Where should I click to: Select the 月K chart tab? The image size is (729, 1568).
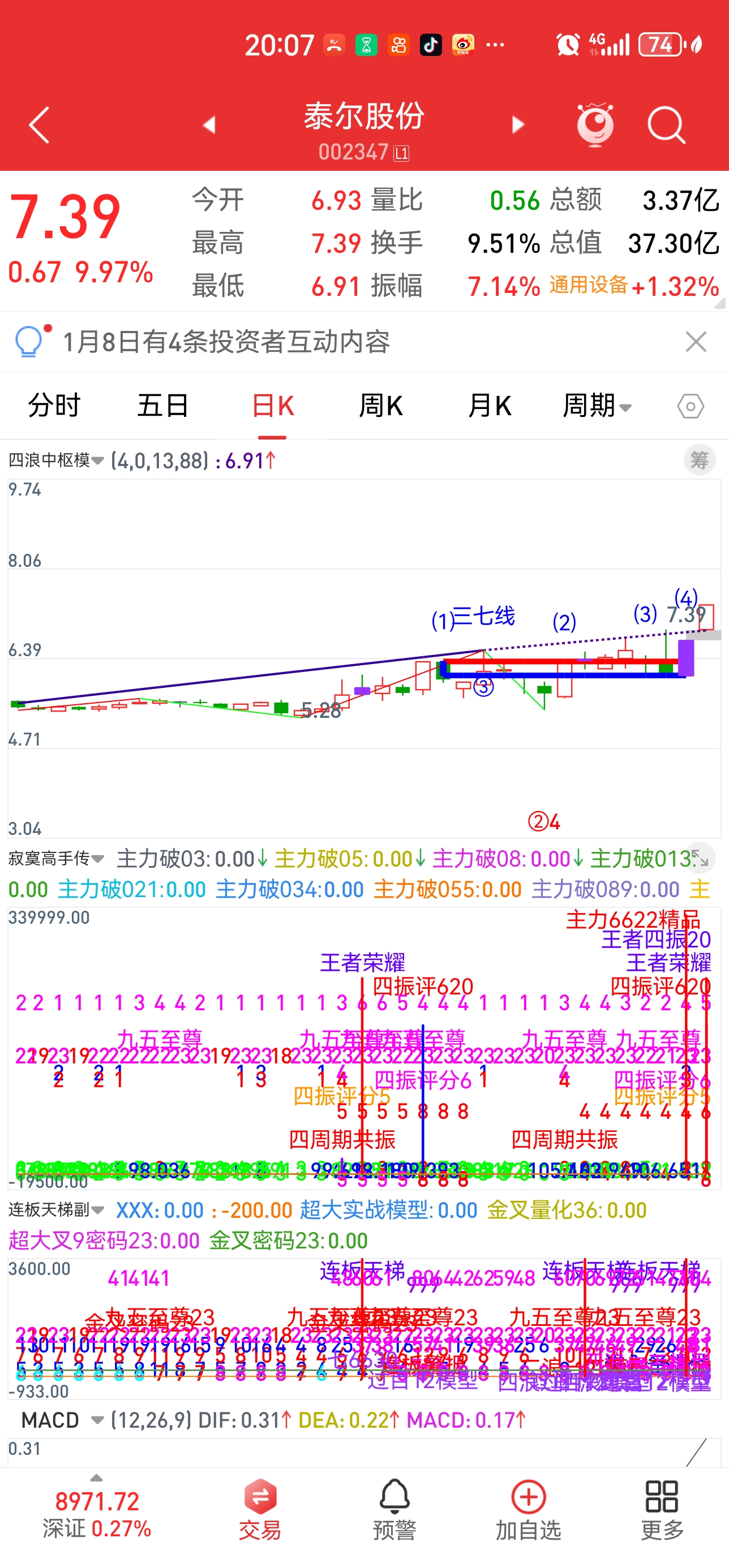click(489, 406)
